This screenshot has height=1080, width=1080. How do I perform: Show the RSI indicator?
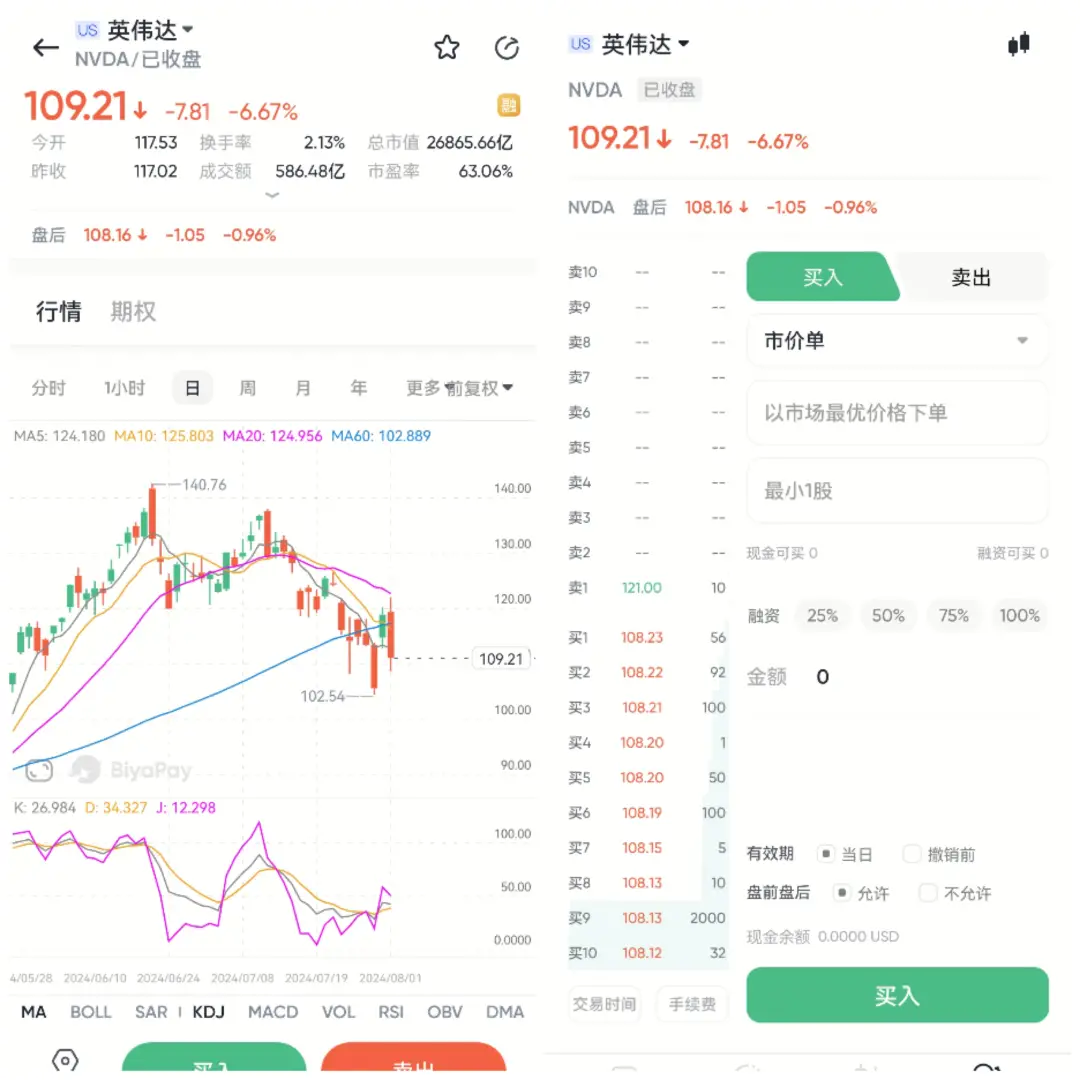click(x=391, y=1012)
